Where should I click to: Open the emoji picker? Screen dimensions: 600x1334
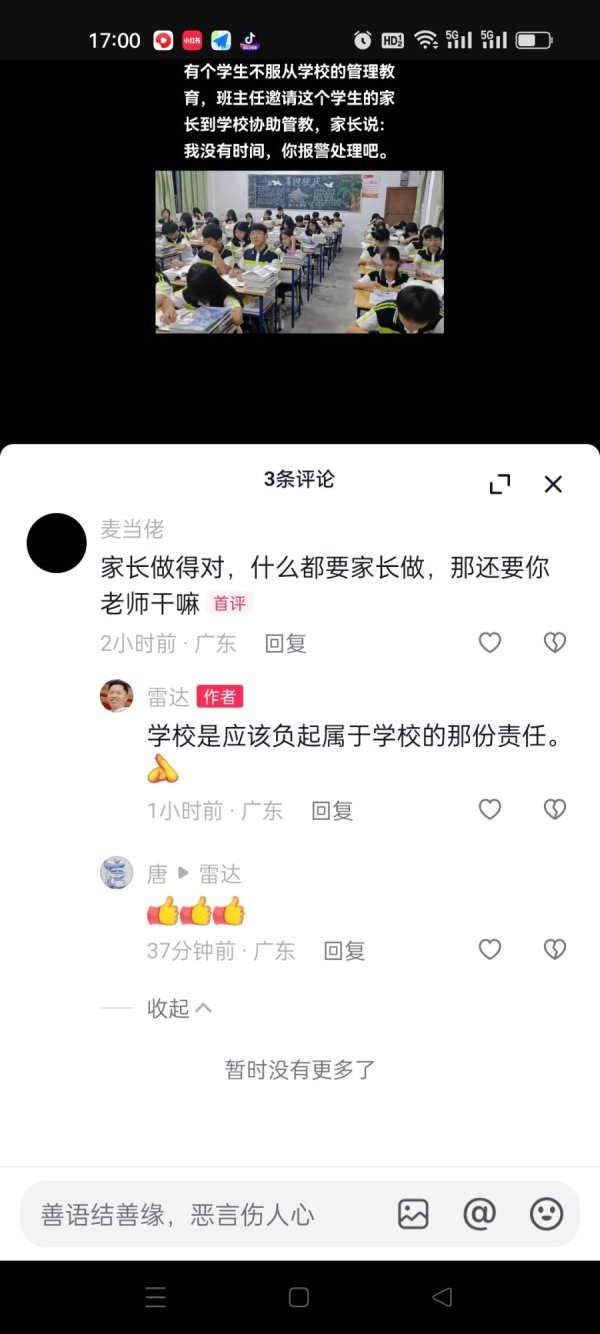(x=546, y=1214)
